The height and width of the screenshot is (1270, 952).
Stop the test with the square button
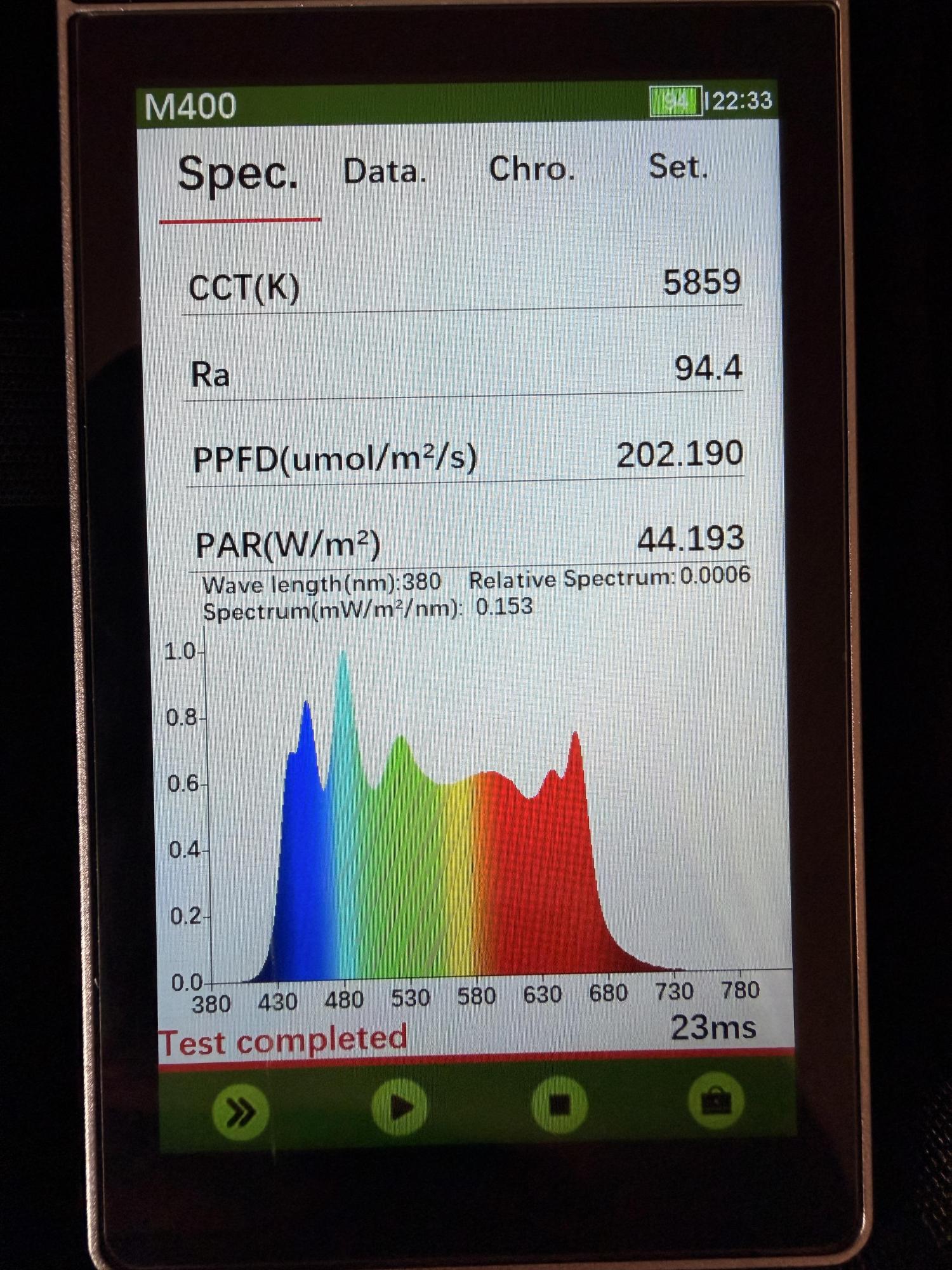click(x=559, y=1105)
